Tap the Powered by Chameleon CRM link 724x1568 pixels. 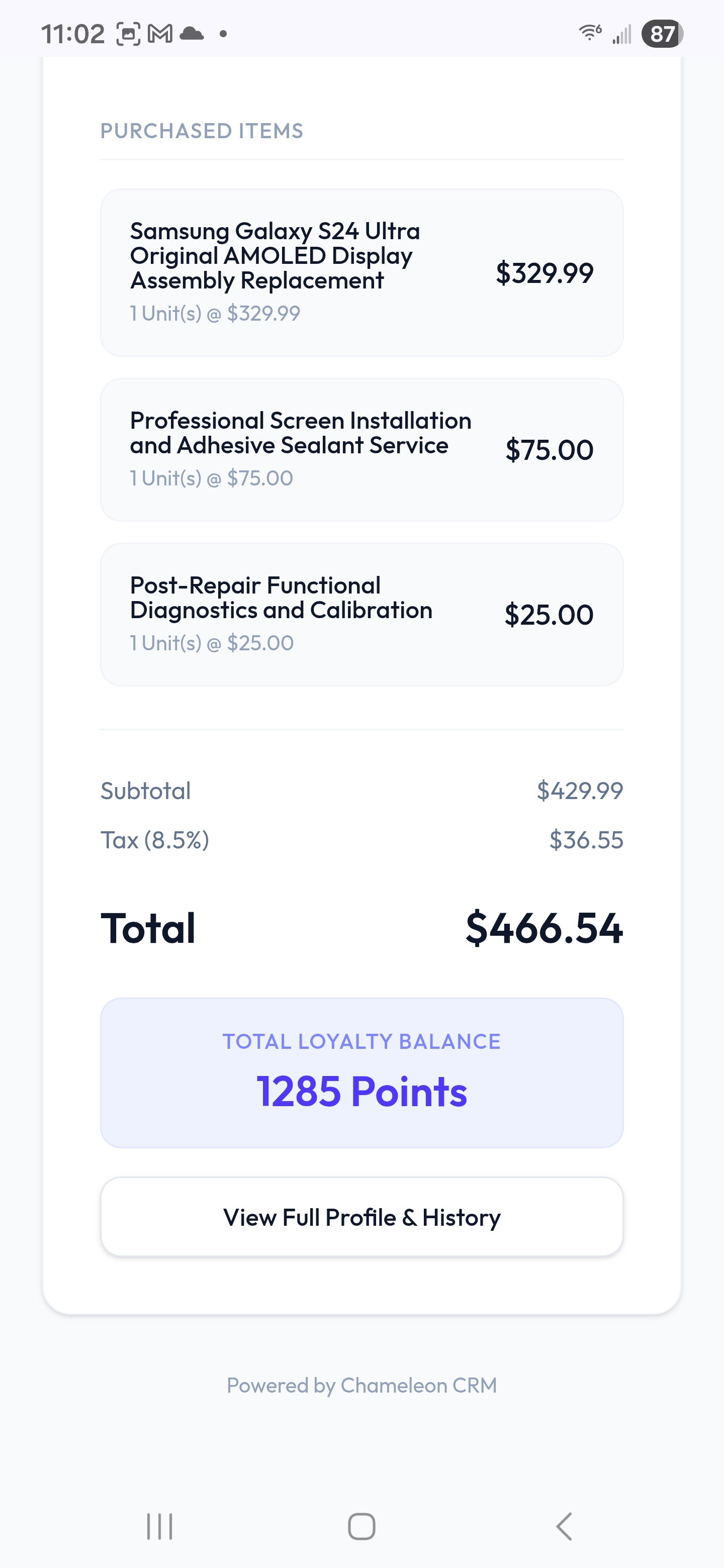(361, 1386)
